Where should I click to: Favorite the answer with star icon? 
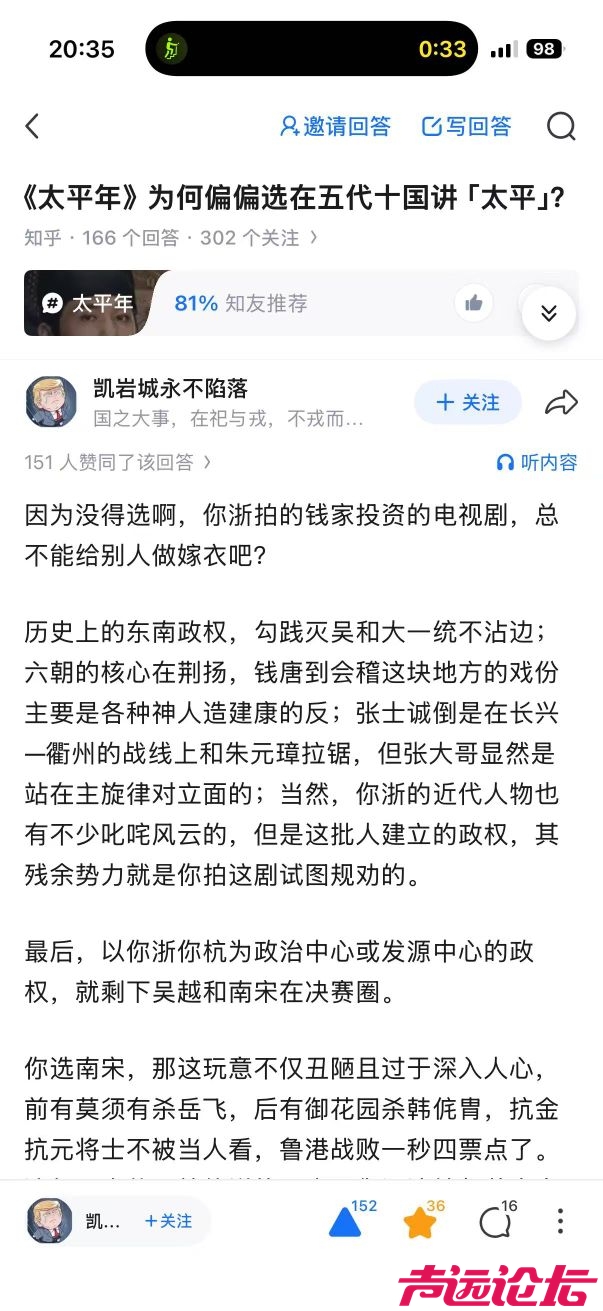point(419,1222)
